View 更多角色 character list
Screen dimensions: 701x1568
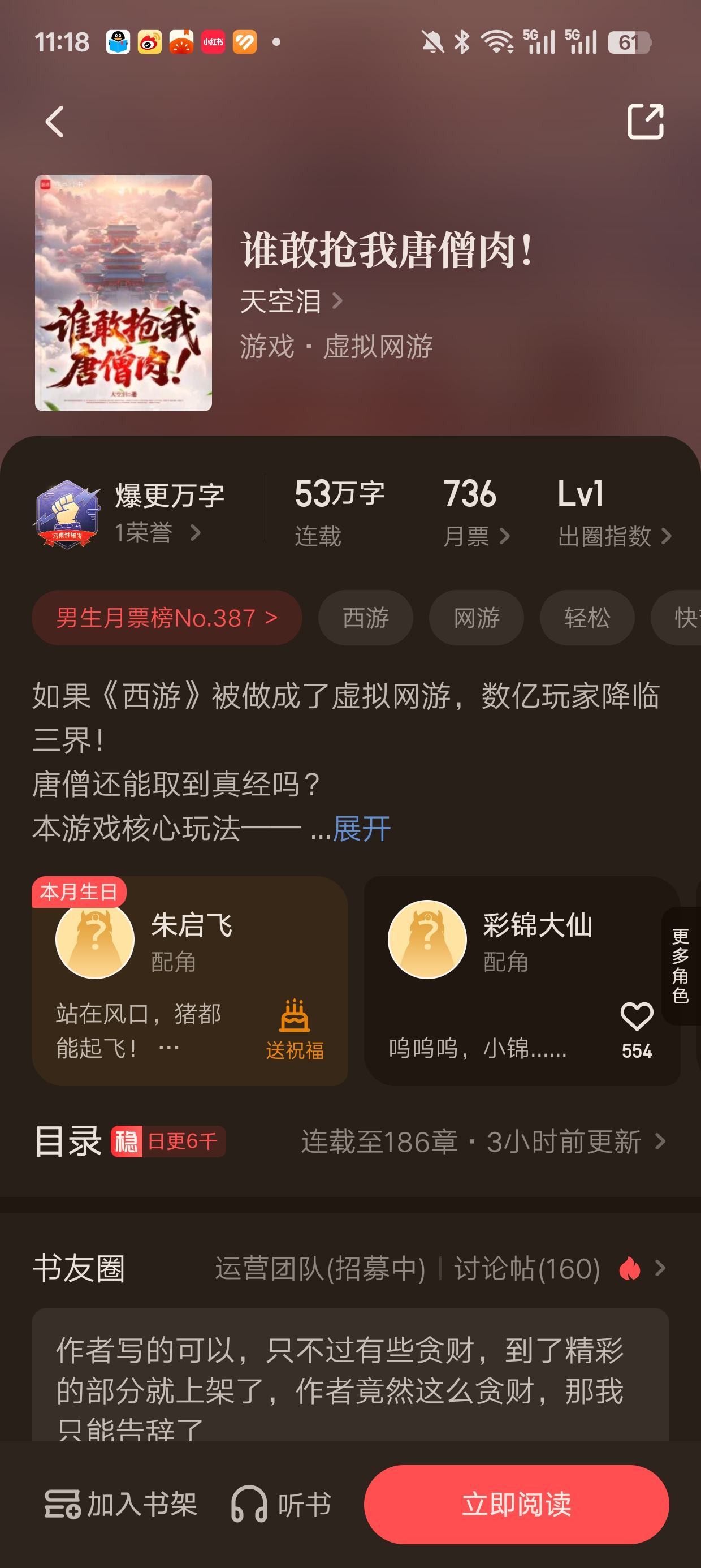click(x=680, y=966)
